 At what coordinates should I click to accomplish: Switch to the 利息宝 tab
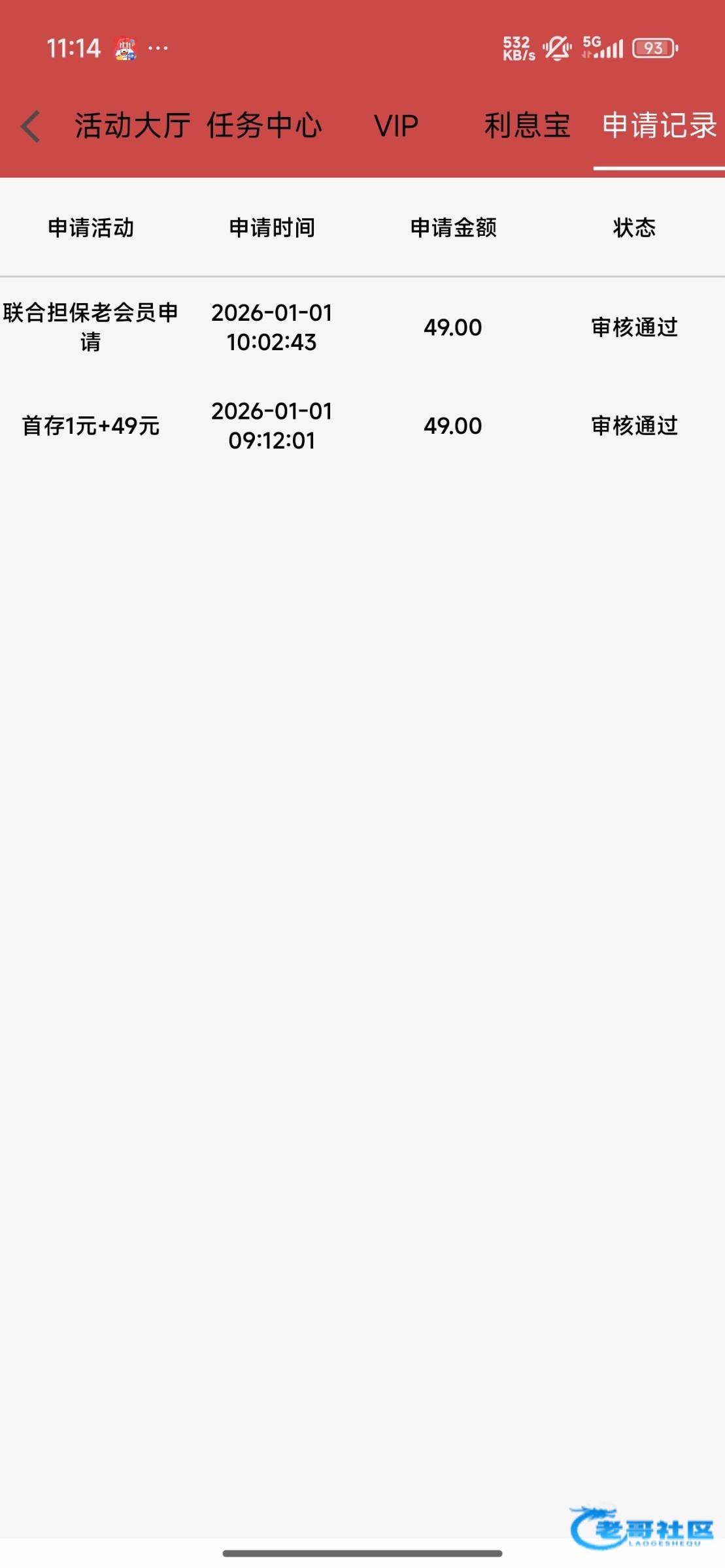coord(527,125)
